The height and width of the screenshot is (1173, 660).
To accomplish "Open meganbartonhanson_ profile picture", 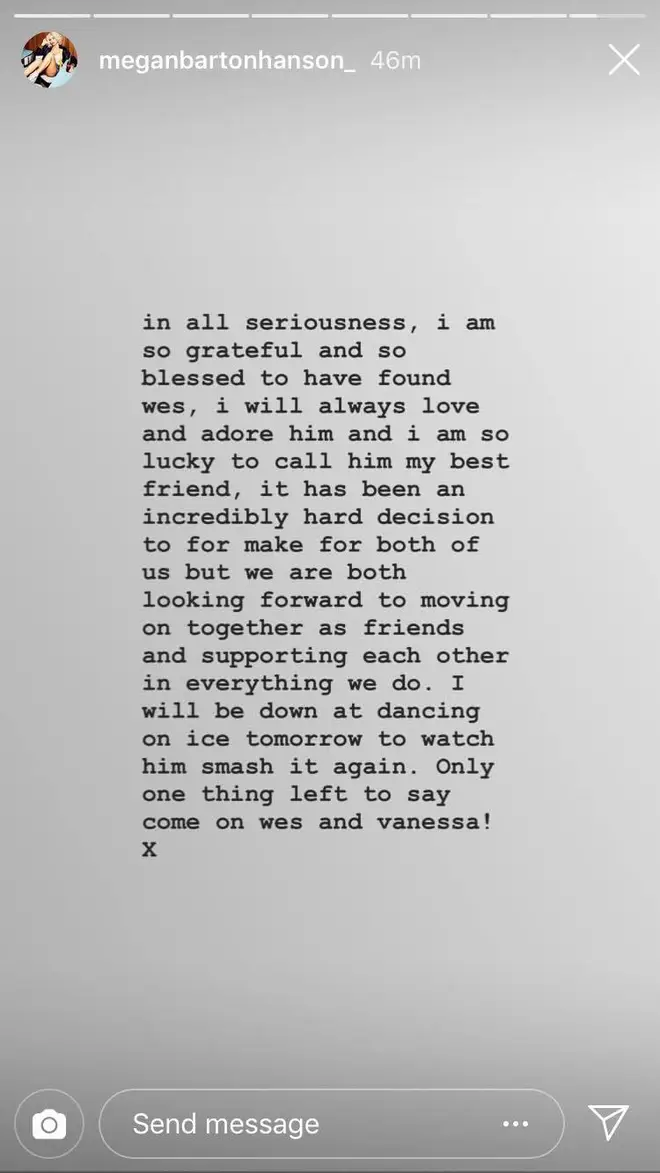I will [x=49, y=60].
